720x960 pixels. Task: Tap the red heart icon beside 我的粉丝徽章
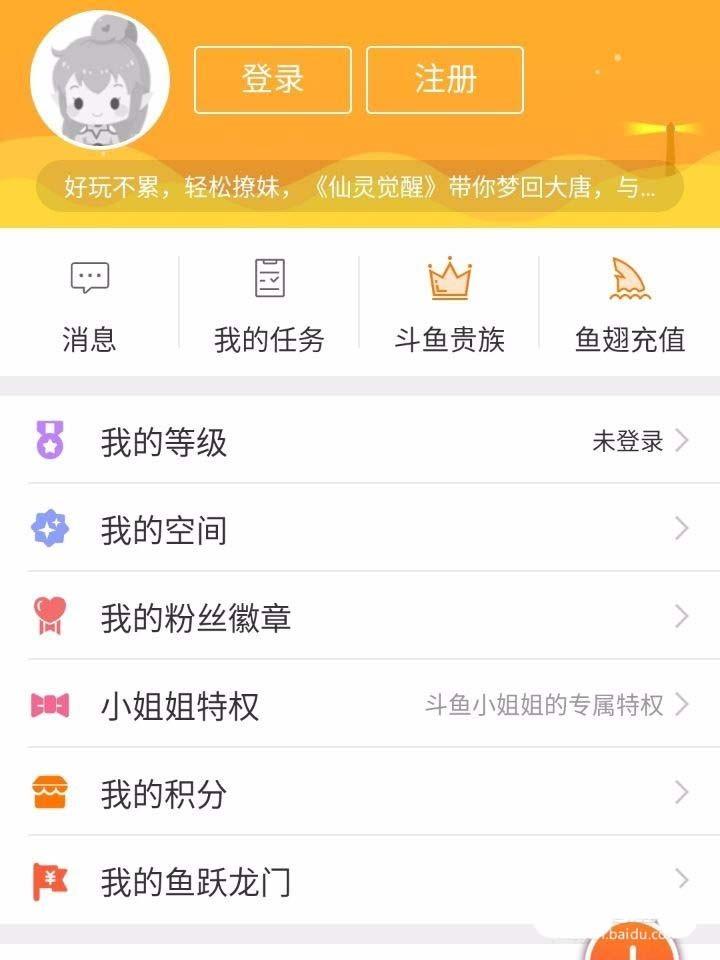coord(48,618)
